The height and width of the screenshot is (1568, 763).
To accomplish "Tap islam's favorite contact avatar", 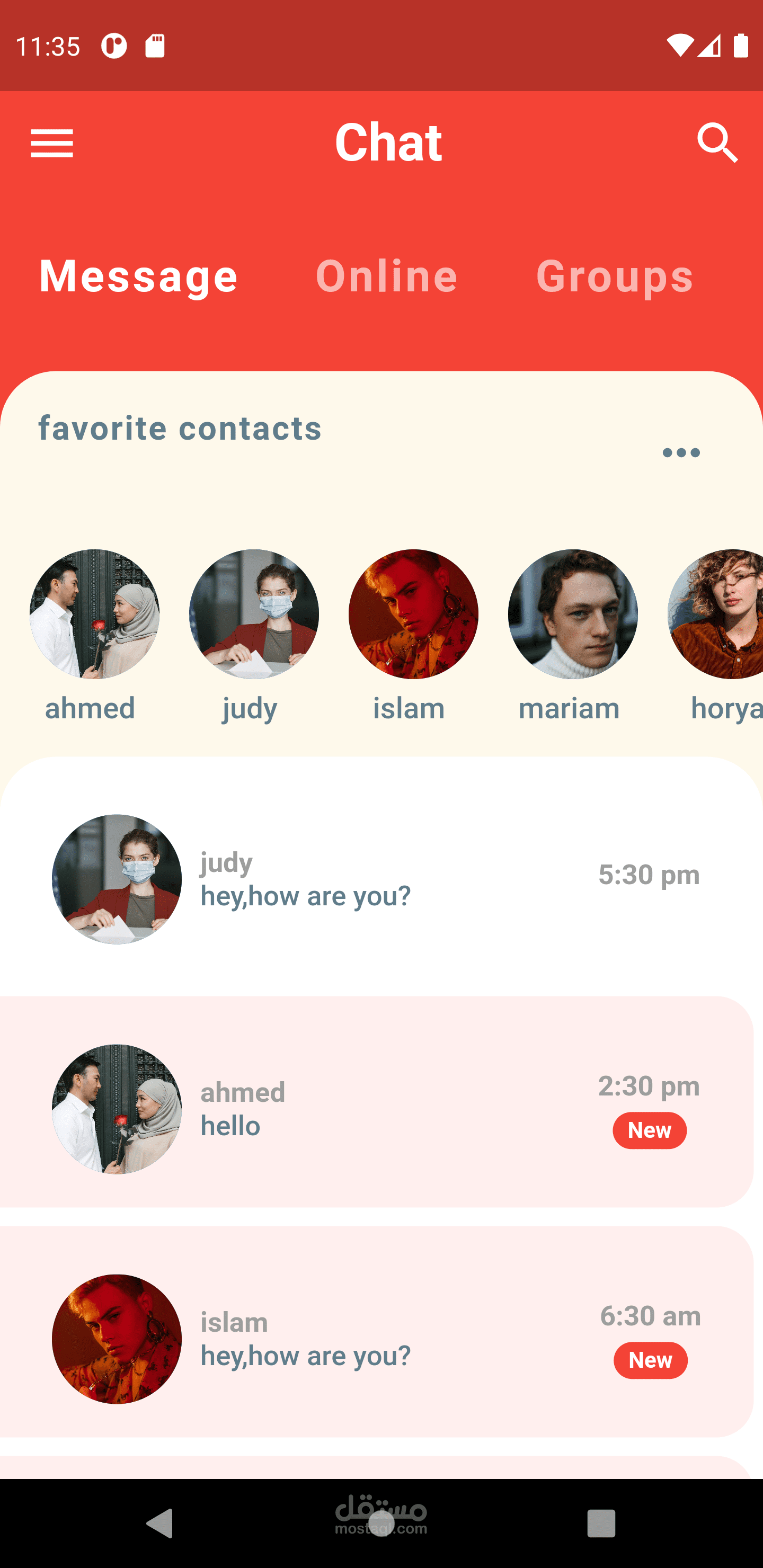I will pos(413,614).
